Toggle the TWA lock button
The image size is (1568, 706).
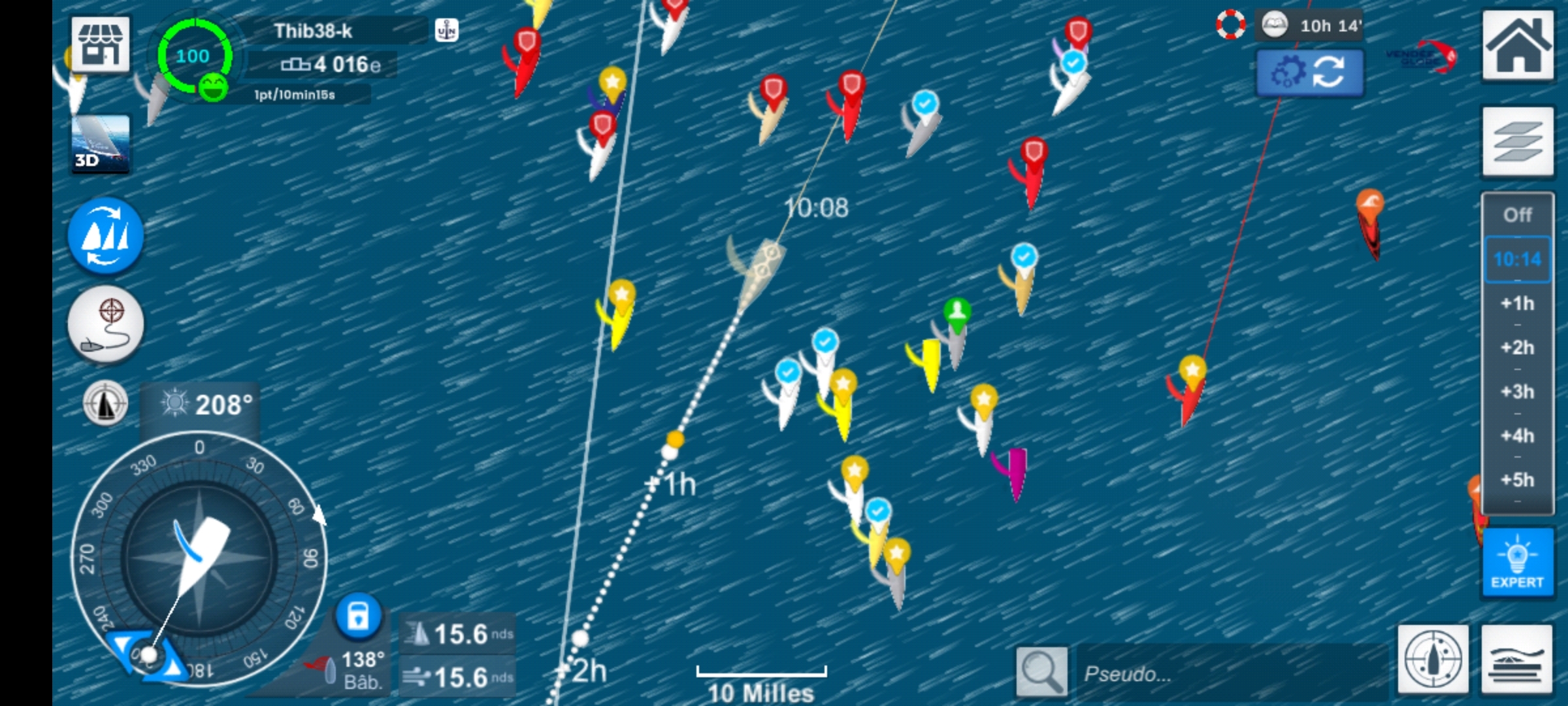pos(358,616)
